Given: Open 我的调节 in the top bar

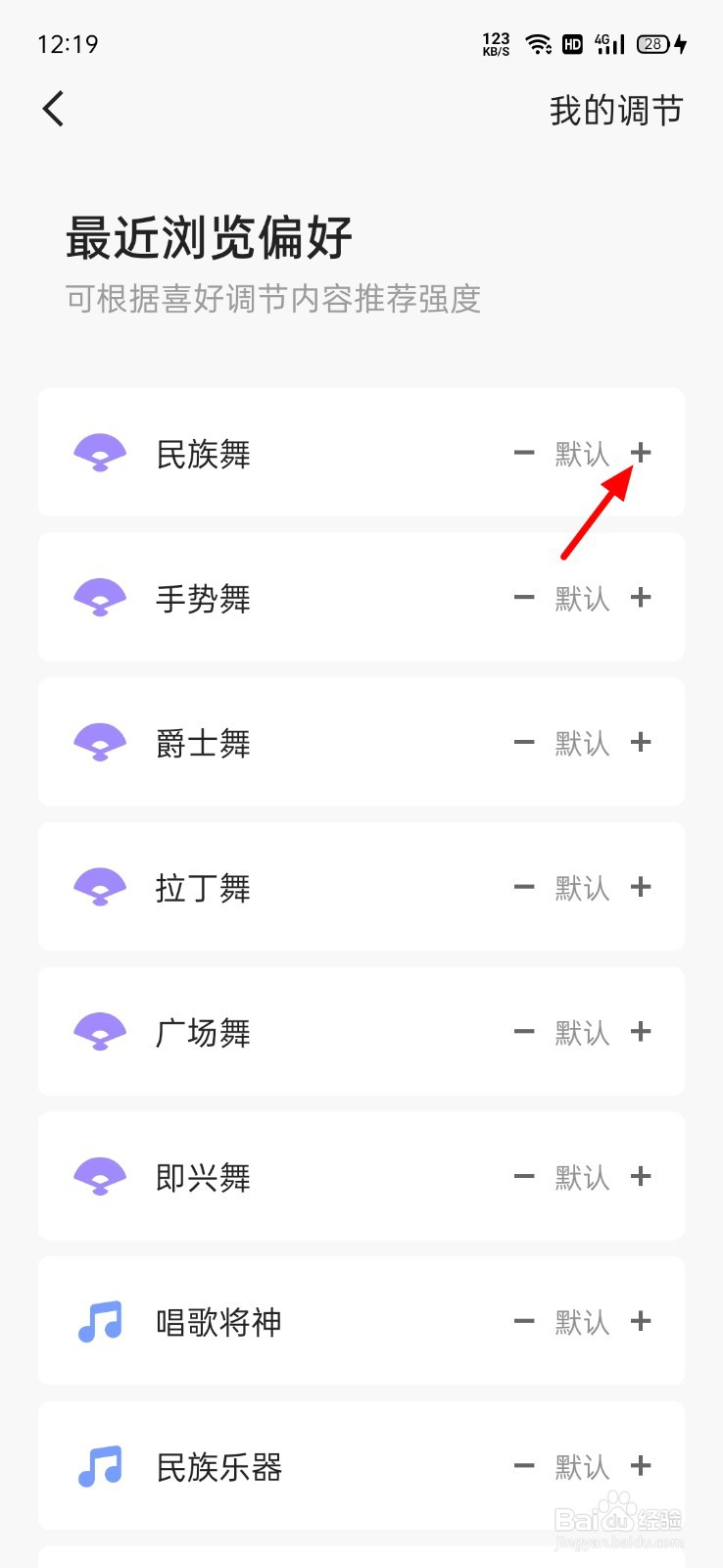Looking at the screenshot, I should 615,111.
